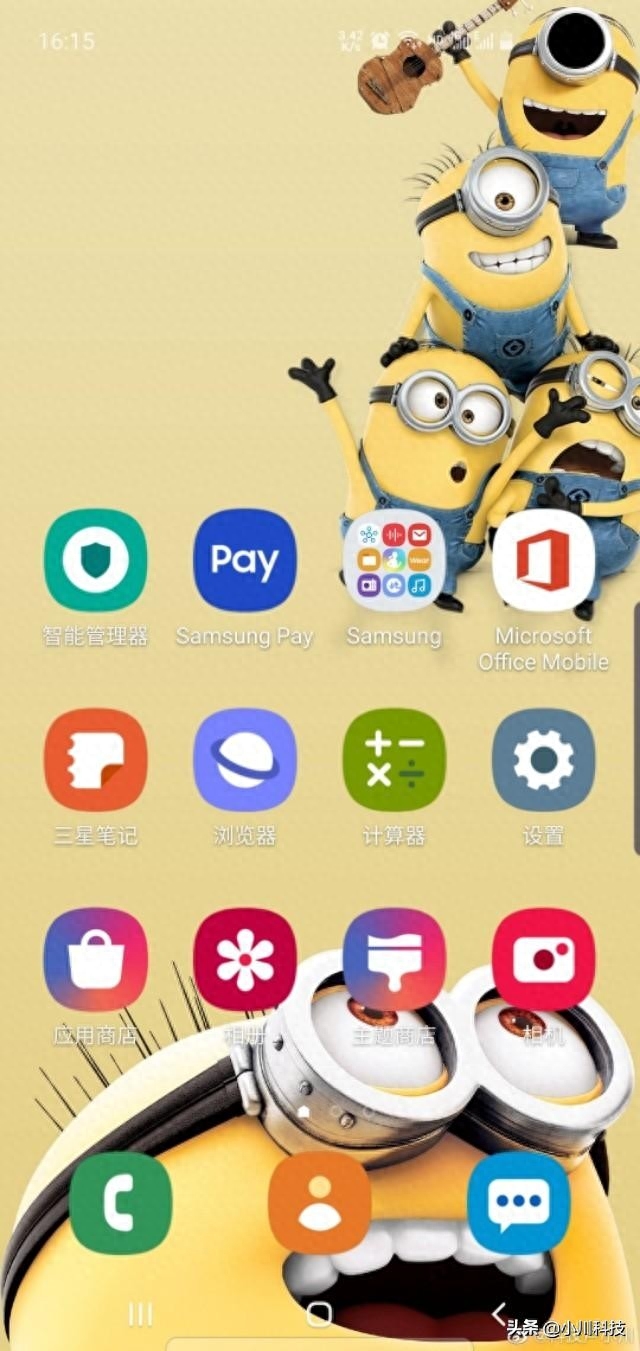This screenshot has width=640, height=1351.
Task: Open the Samsung apps folder
Action: pyautogui.click(x=394, y=560)
